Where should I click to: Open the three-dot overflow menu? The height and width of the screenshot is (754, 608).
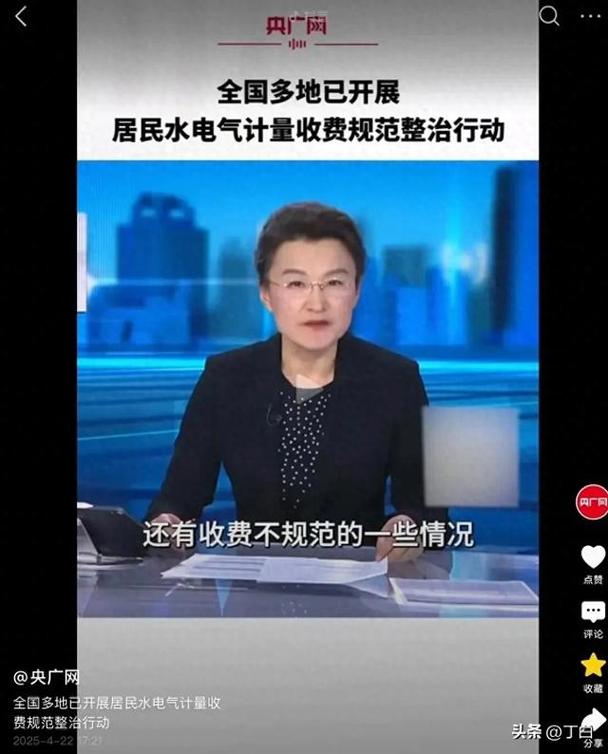coord(586,15)
